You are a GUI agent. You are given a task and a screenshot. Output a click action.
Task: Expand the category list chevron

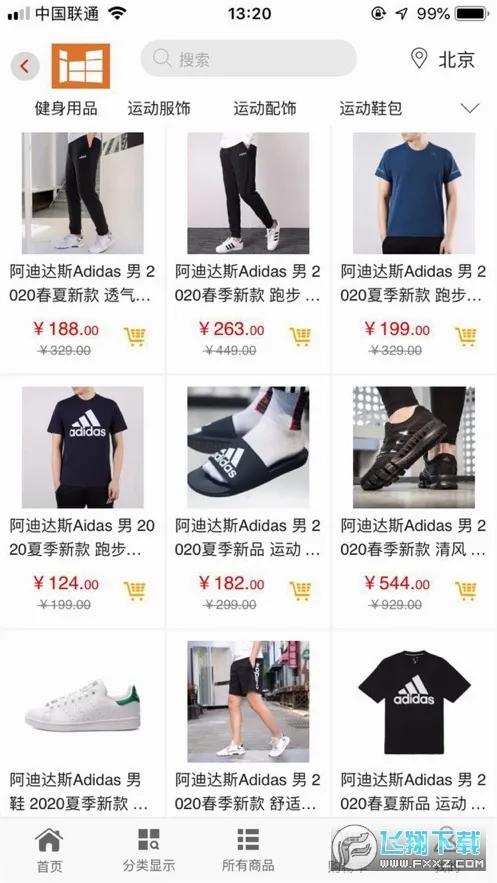pyautogui.click(x=469, y=108)
